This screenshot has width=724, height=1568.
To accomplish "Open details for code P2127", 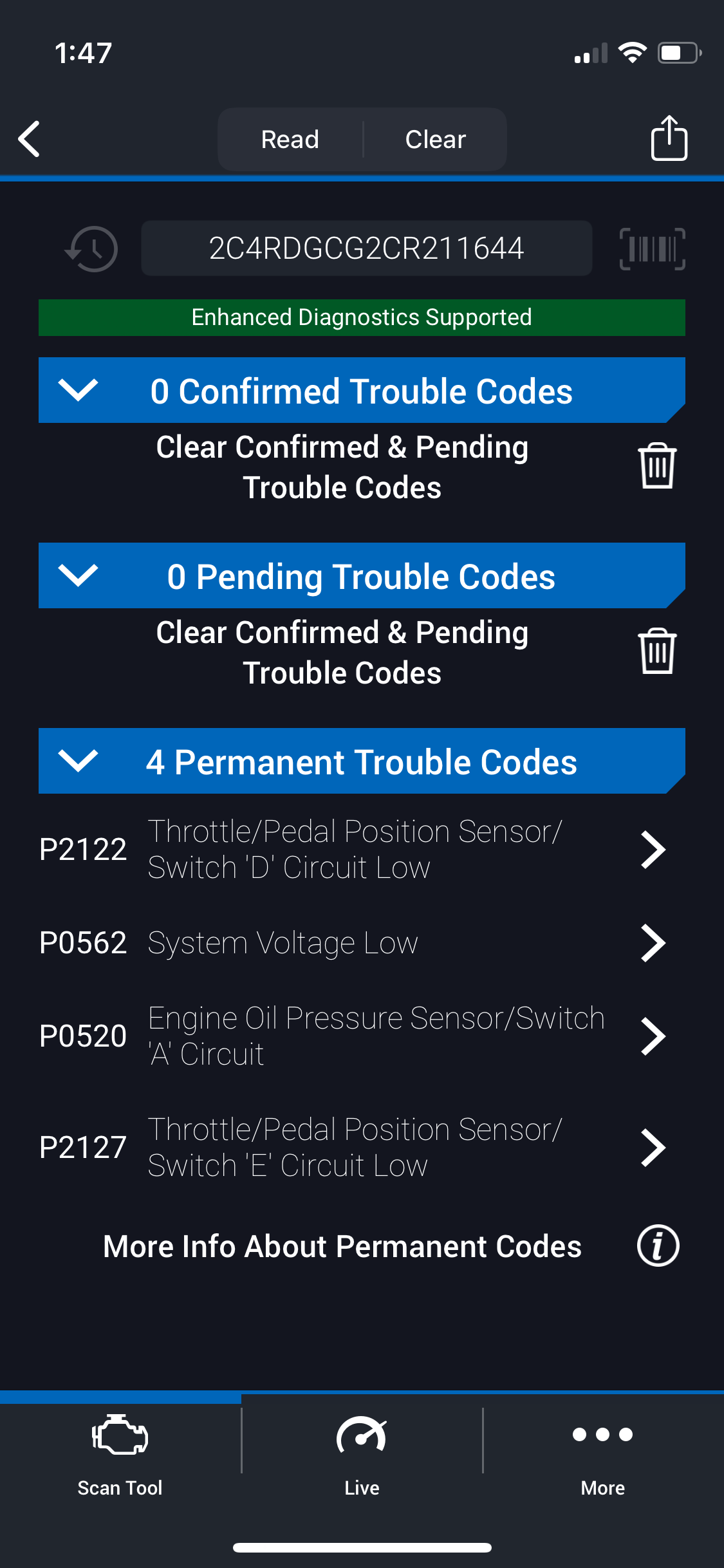I will [x=362, y=1147].
